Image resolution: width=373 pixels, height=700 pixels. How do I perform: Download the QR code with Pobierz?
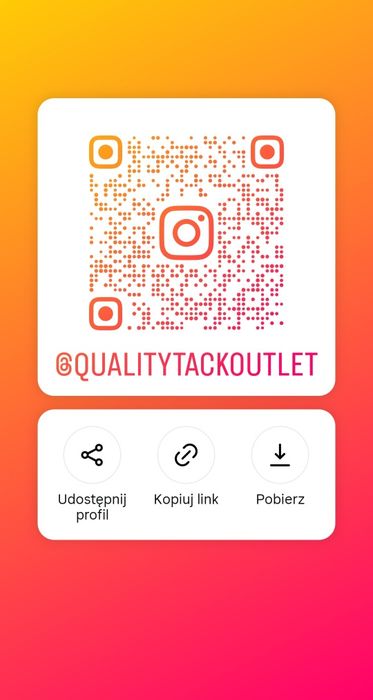coord(280,455)
